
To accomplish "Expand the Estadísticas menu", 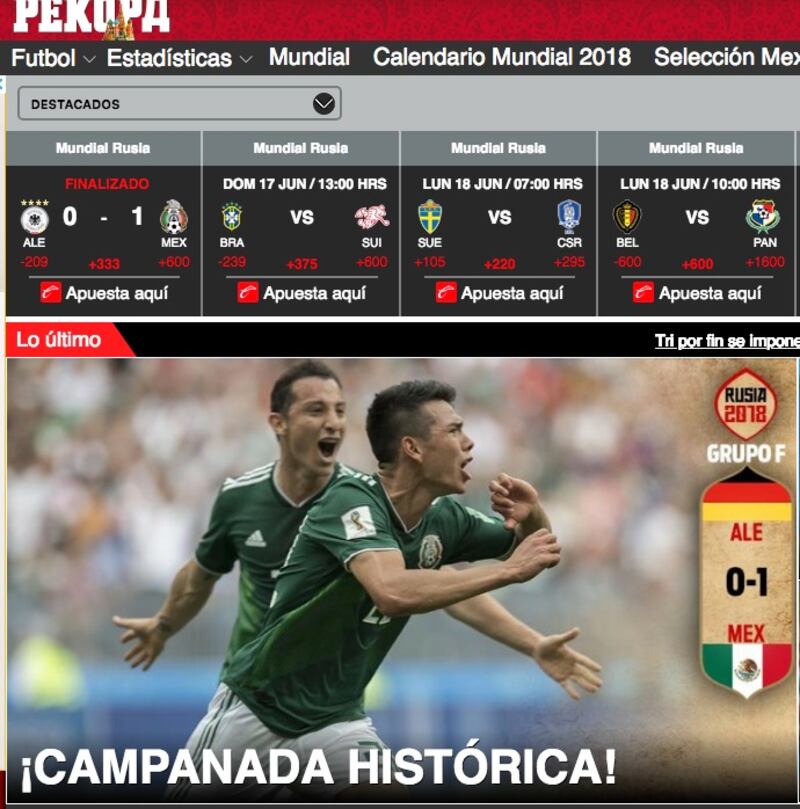I will click(x=179, y=58).
